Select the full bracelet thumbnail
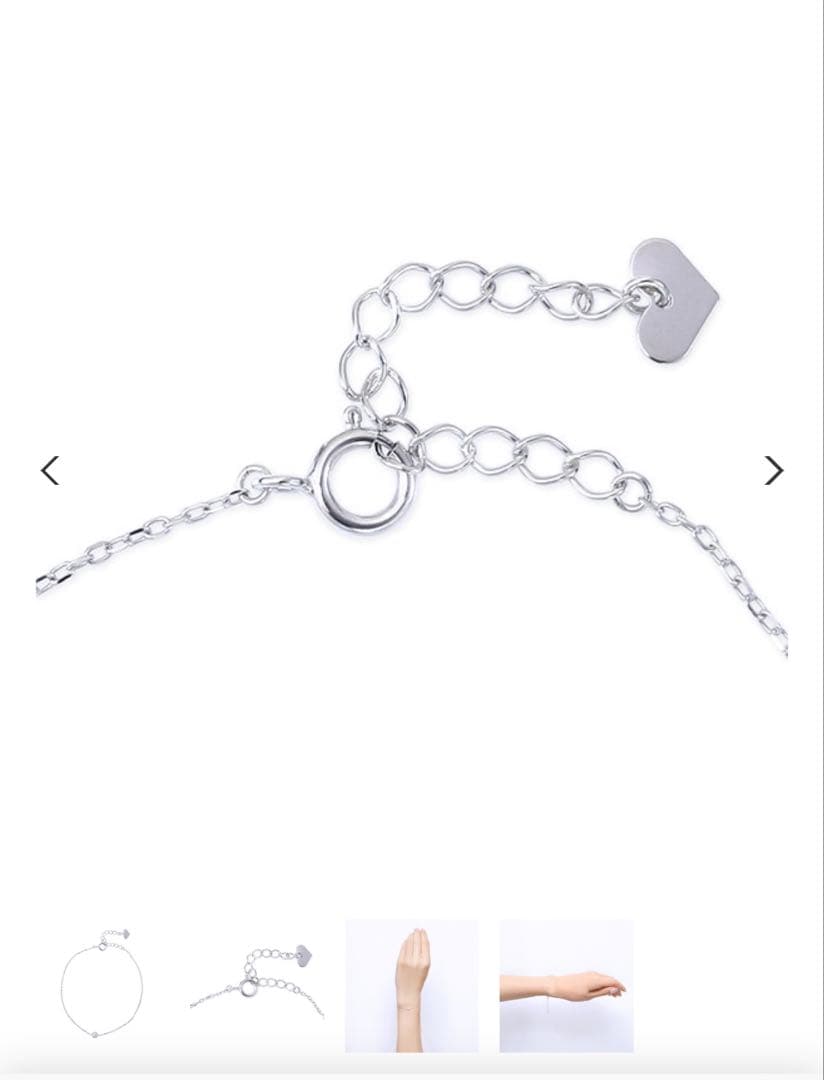The image size is (824, 1080). pos(102,986)
